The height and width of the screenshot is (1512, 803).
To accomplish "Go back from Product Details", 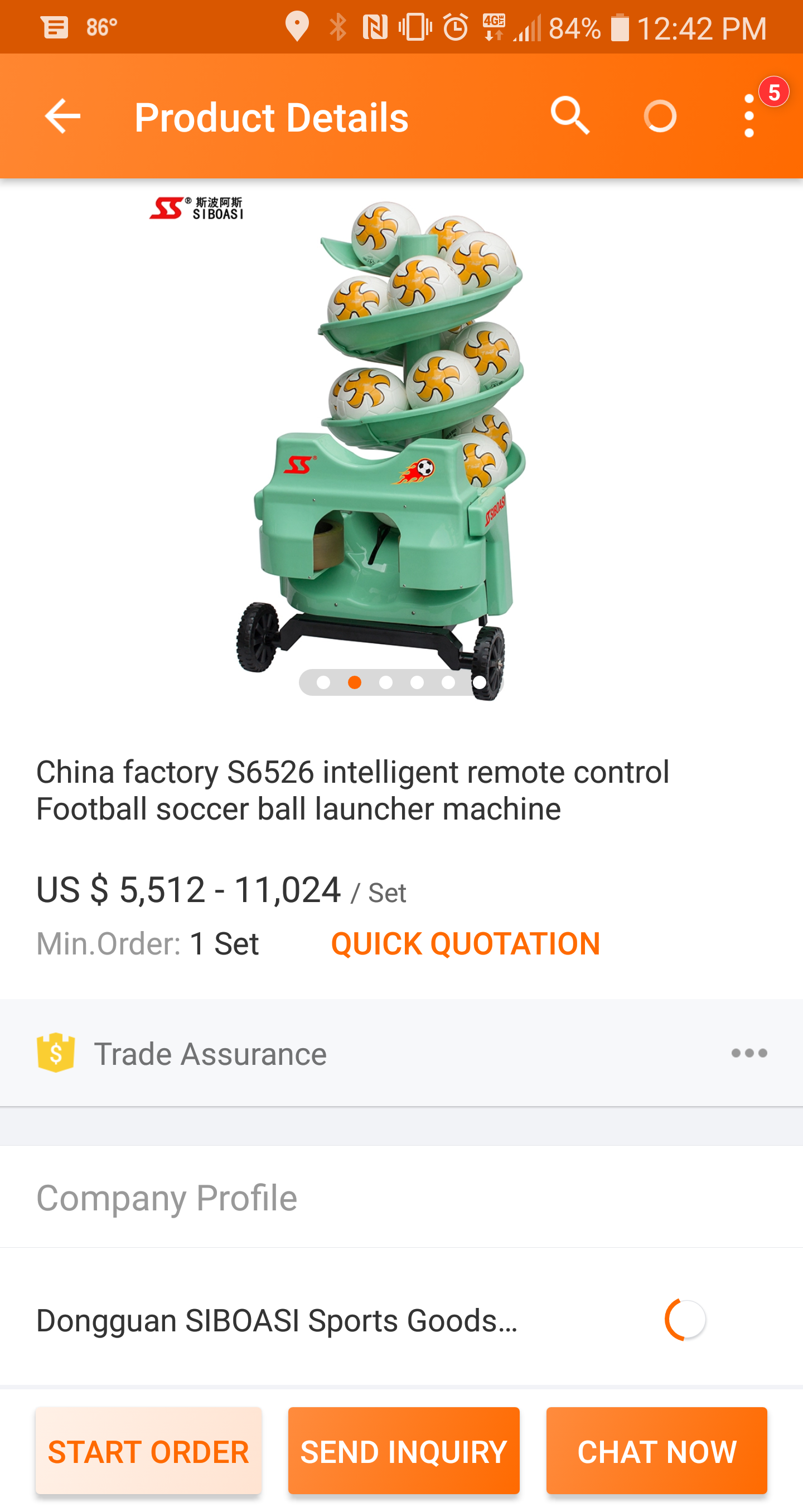I will 63,116.
